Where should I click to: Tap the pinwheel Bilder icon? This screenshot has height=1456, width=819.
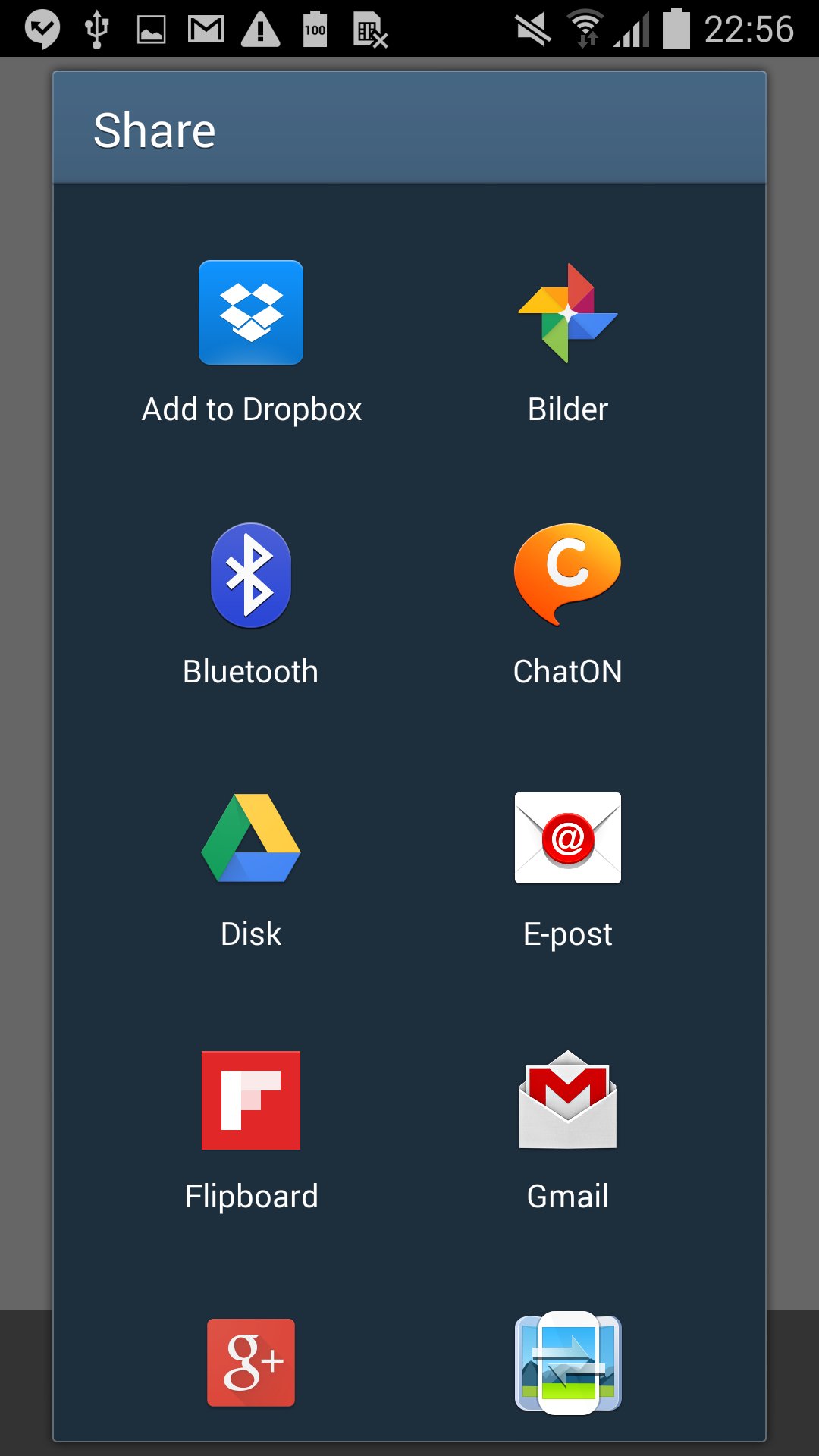pos(568,312)
